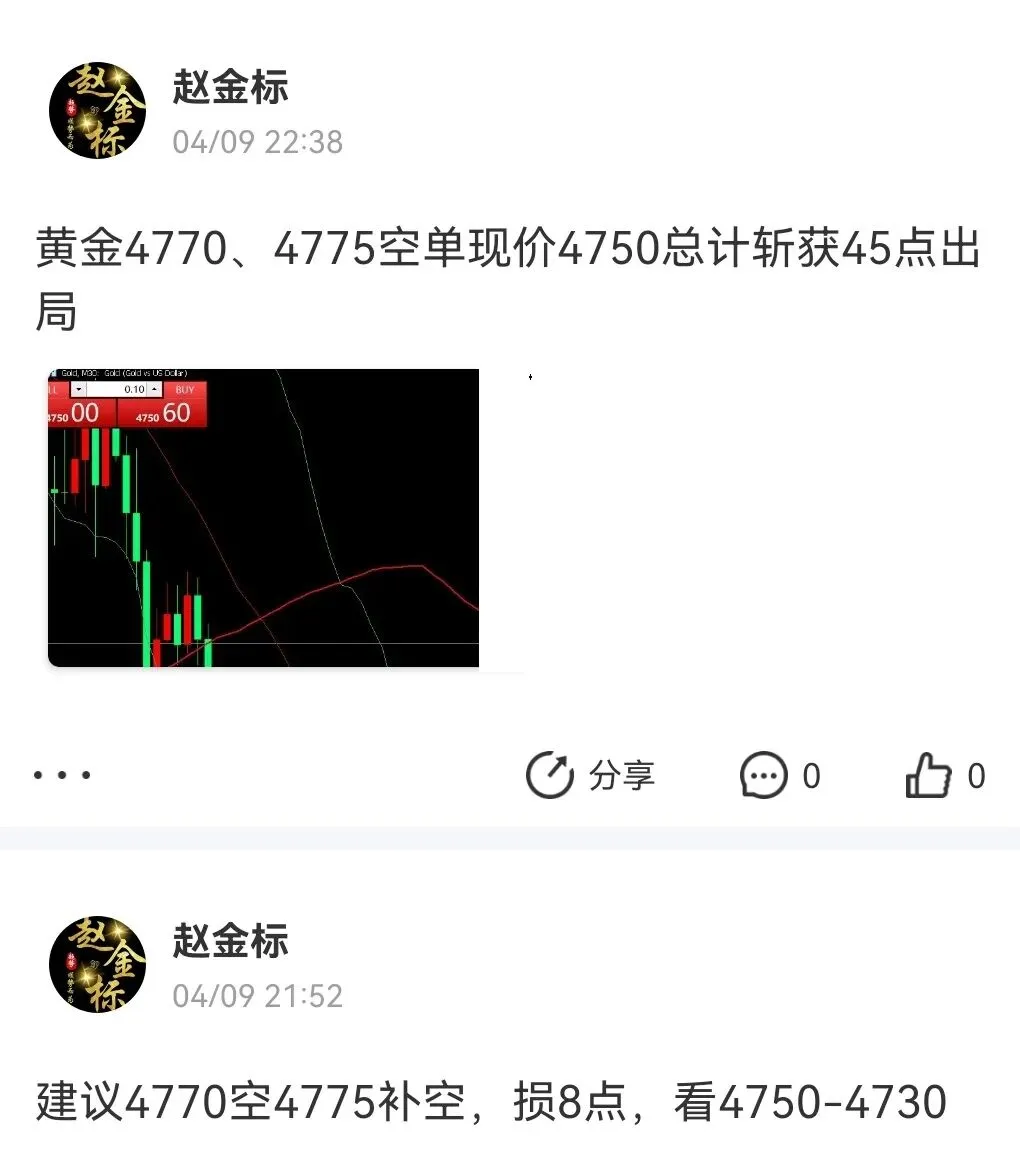1020x1170 pixels.
Task: Like the 22:38 gold post
Action: [x=943, y=776]
